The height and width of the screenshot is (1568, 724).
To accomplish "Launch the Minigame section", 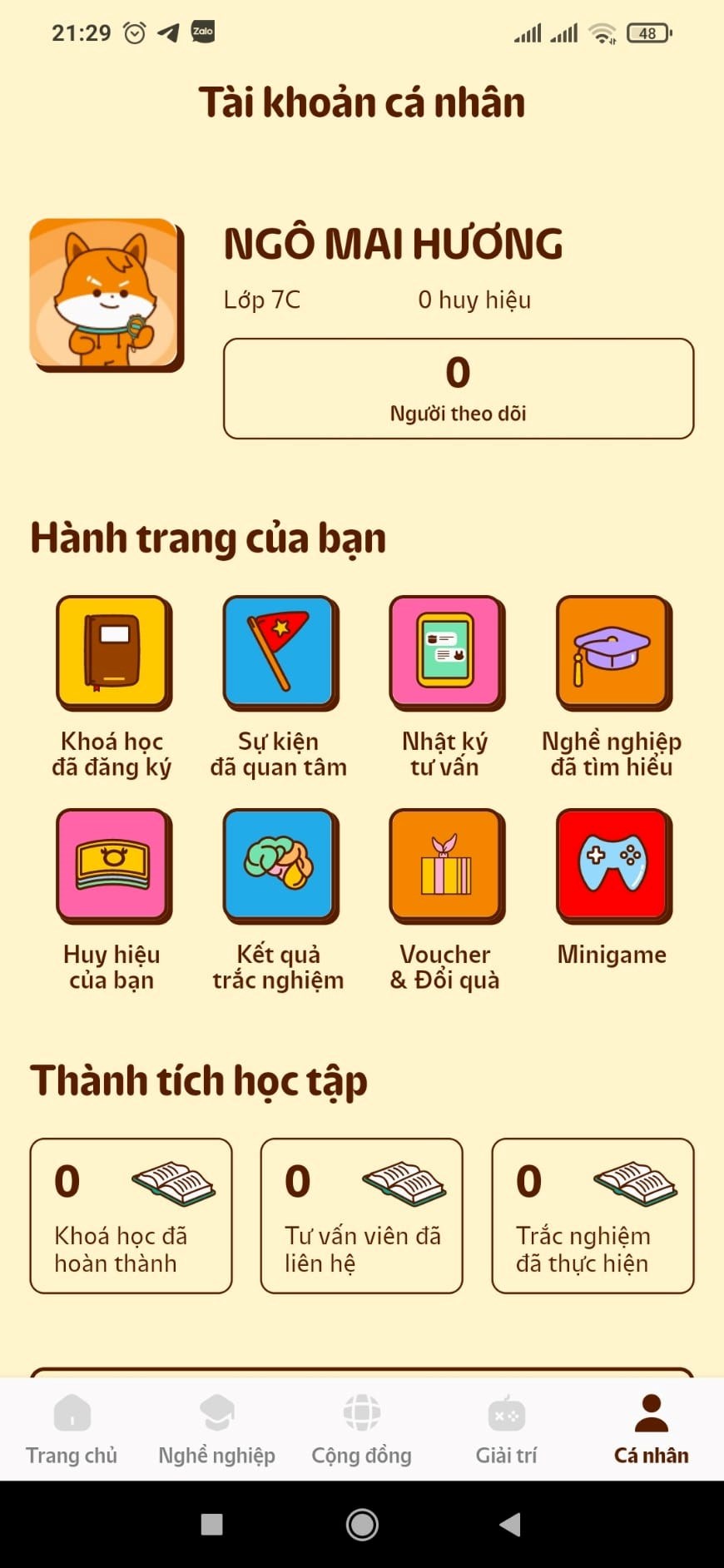I will tap(612, 866).
